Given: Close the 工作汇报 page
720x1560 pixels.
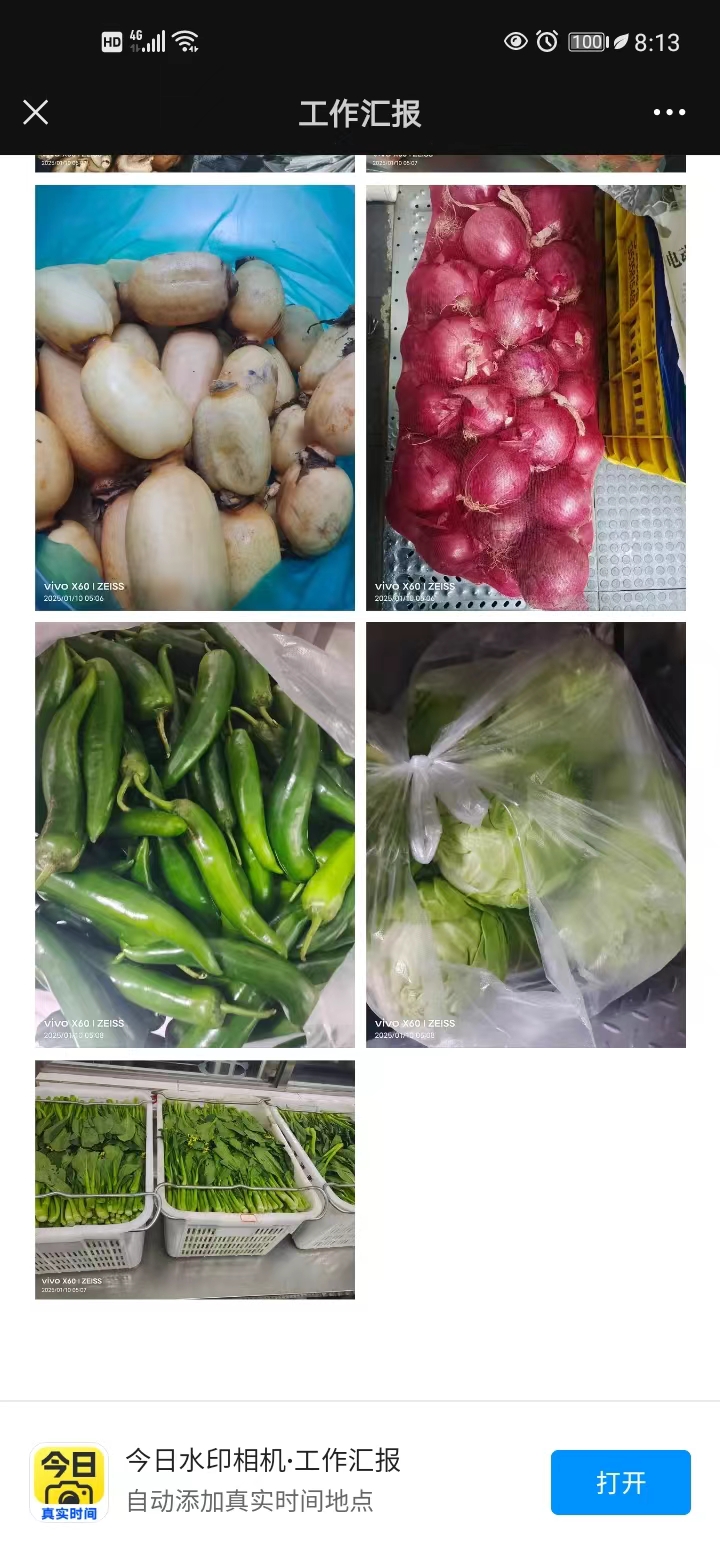Looking at the screenshot, I should pyautogui.click(x=36, y=112).
